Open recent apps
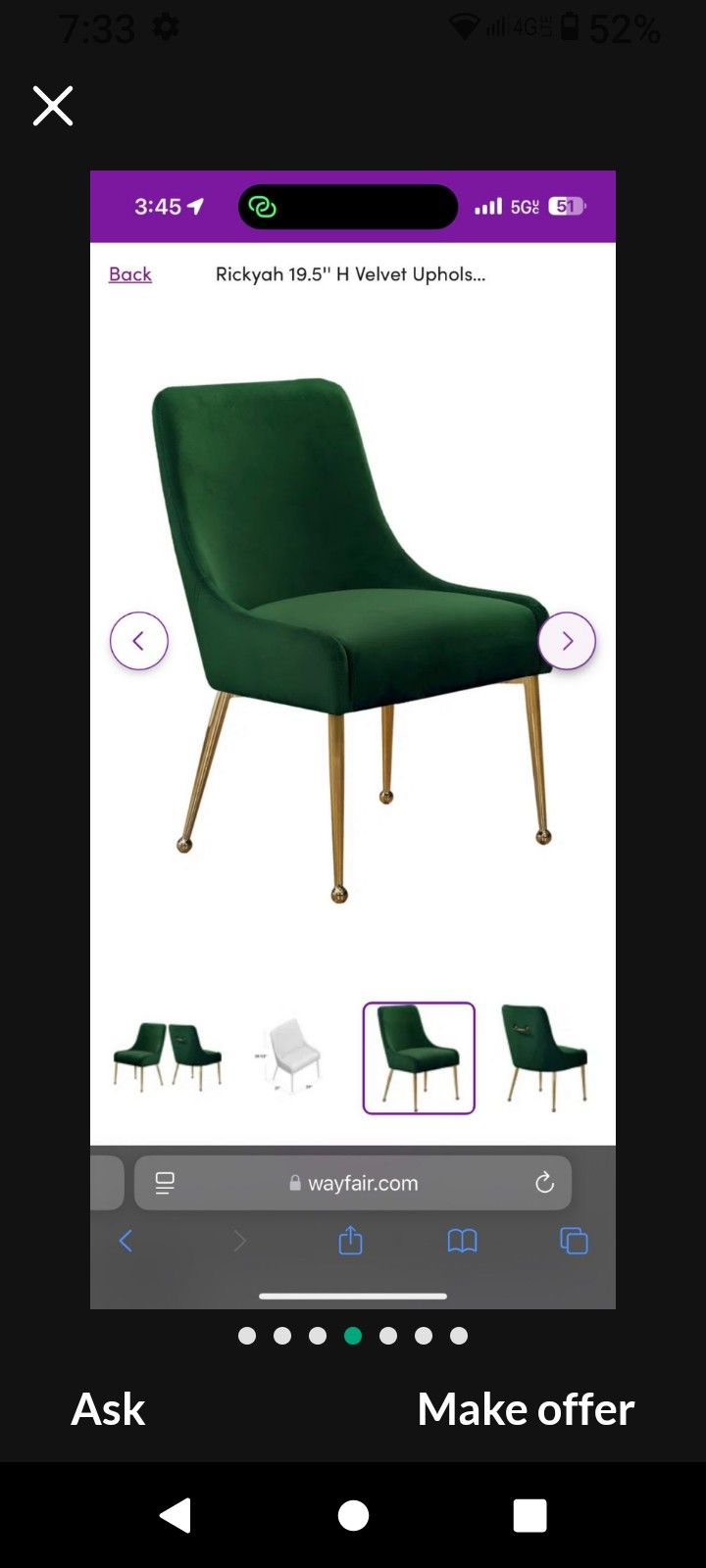The image size is (706, 1568). click(x=529, y=1515)
